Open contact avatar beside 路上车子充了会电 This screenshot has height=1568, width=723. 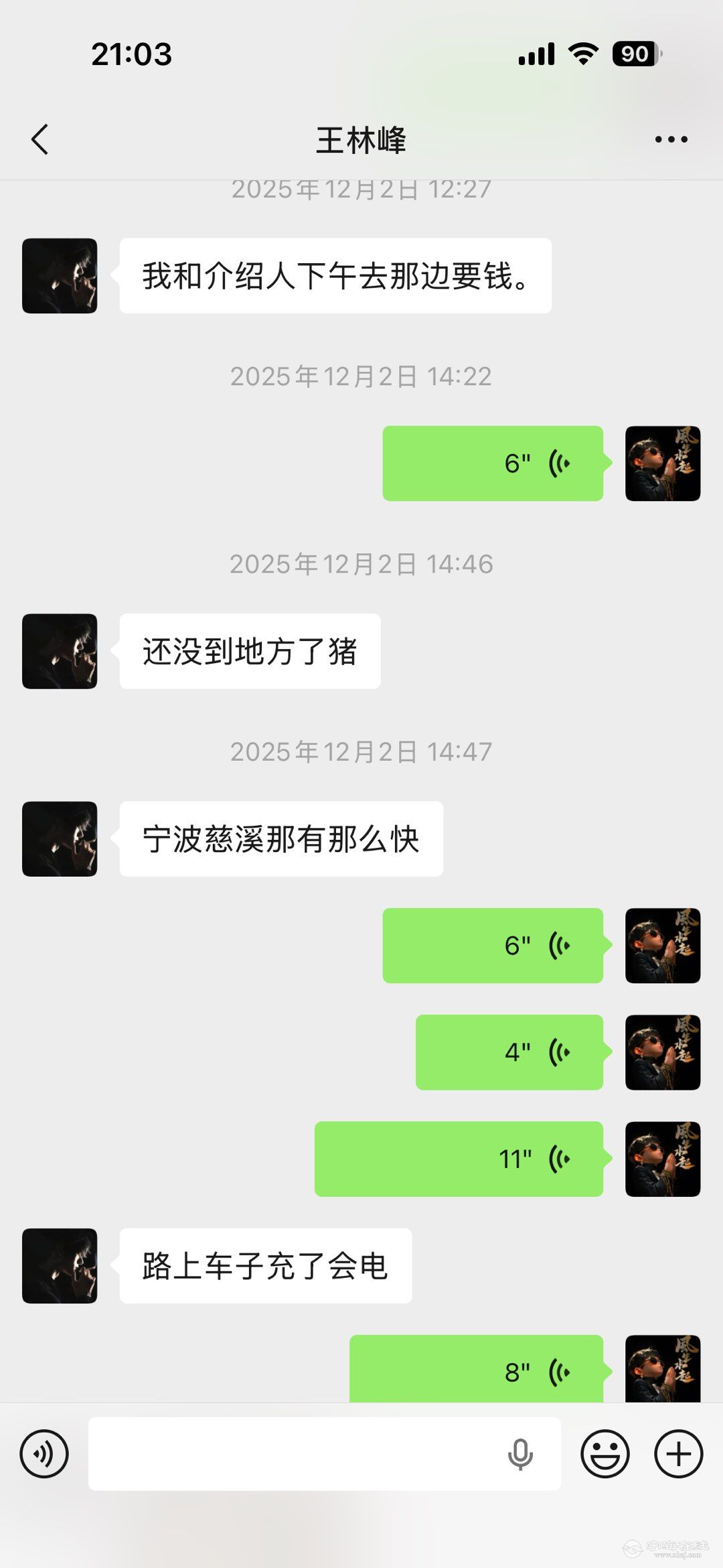[x=60, y=1265]
